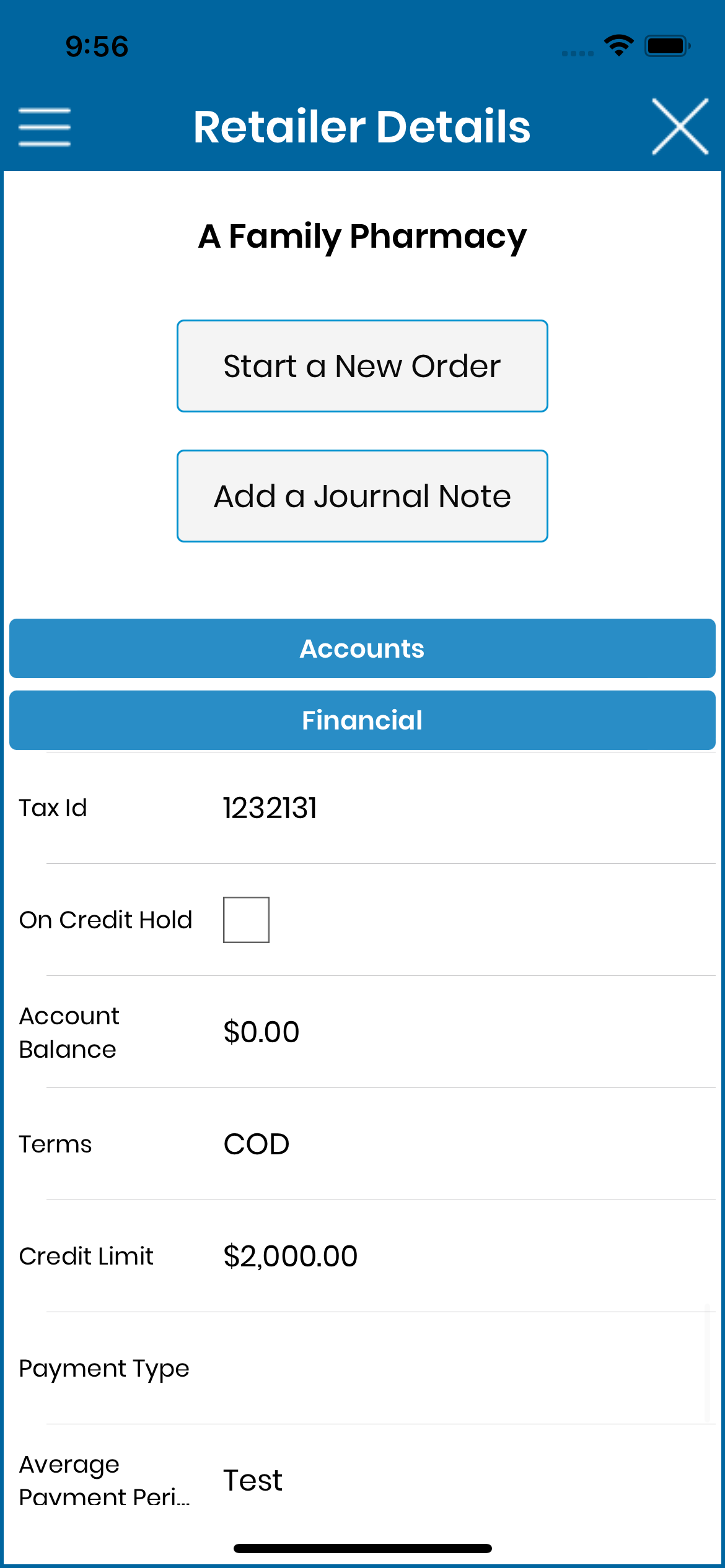The width and height of the screenshot is (725, 1568).
Task: Check the On Credit Hold box
Action: pos(246,920)
